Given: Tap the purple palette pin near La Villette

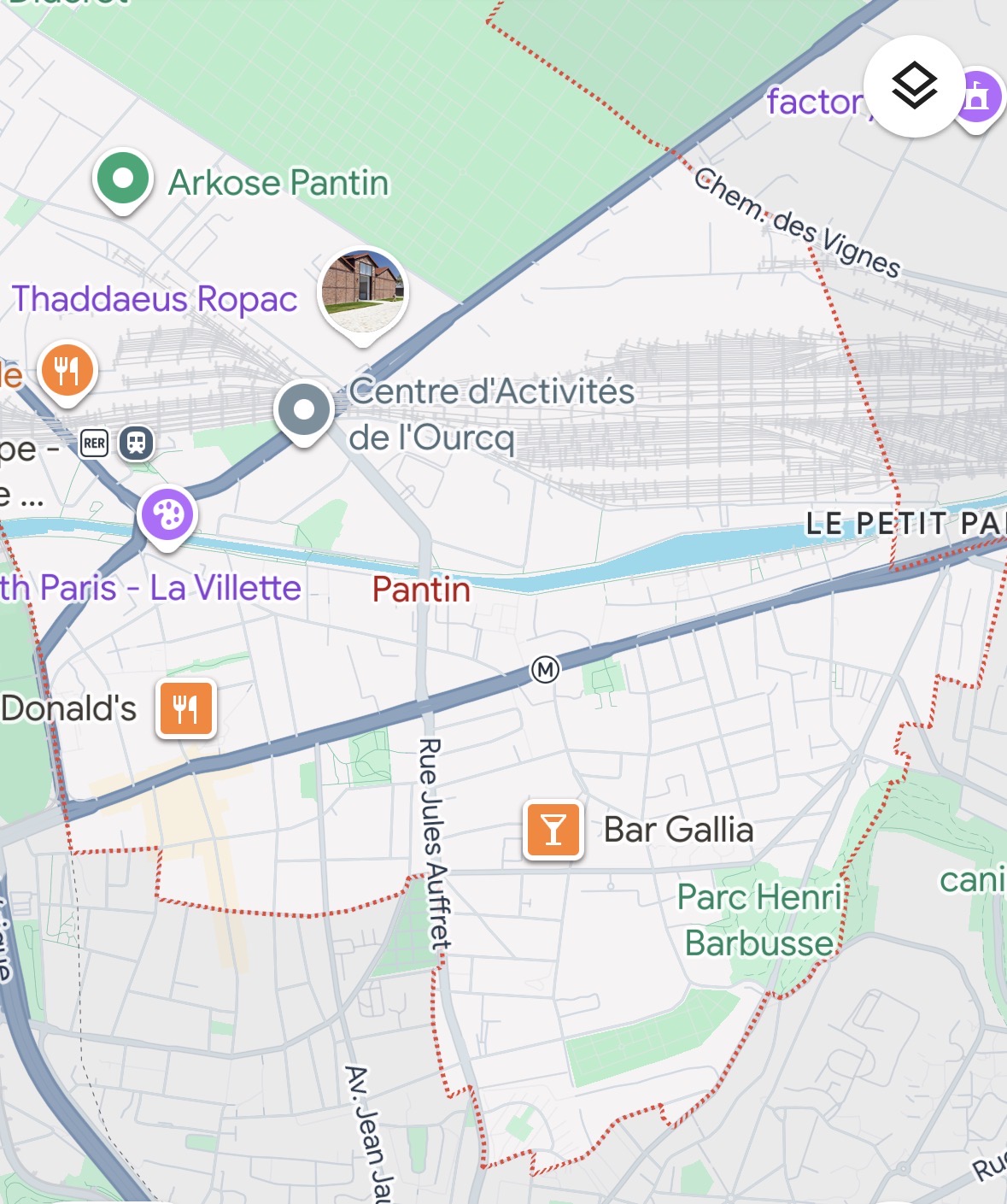Looking at the screenshot, I should click(167, 514).
